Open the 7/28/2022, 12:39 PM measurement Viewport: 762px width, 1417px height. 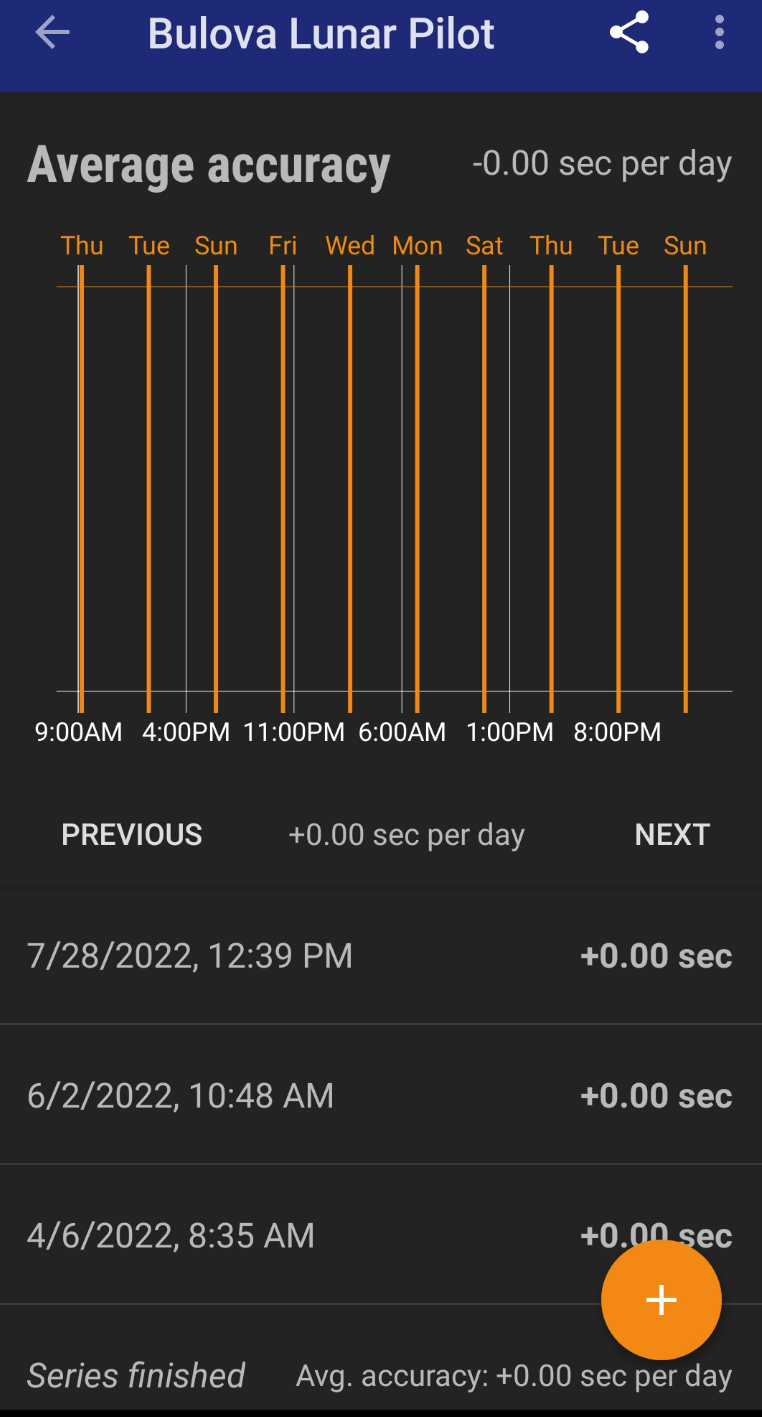(380, 955)
